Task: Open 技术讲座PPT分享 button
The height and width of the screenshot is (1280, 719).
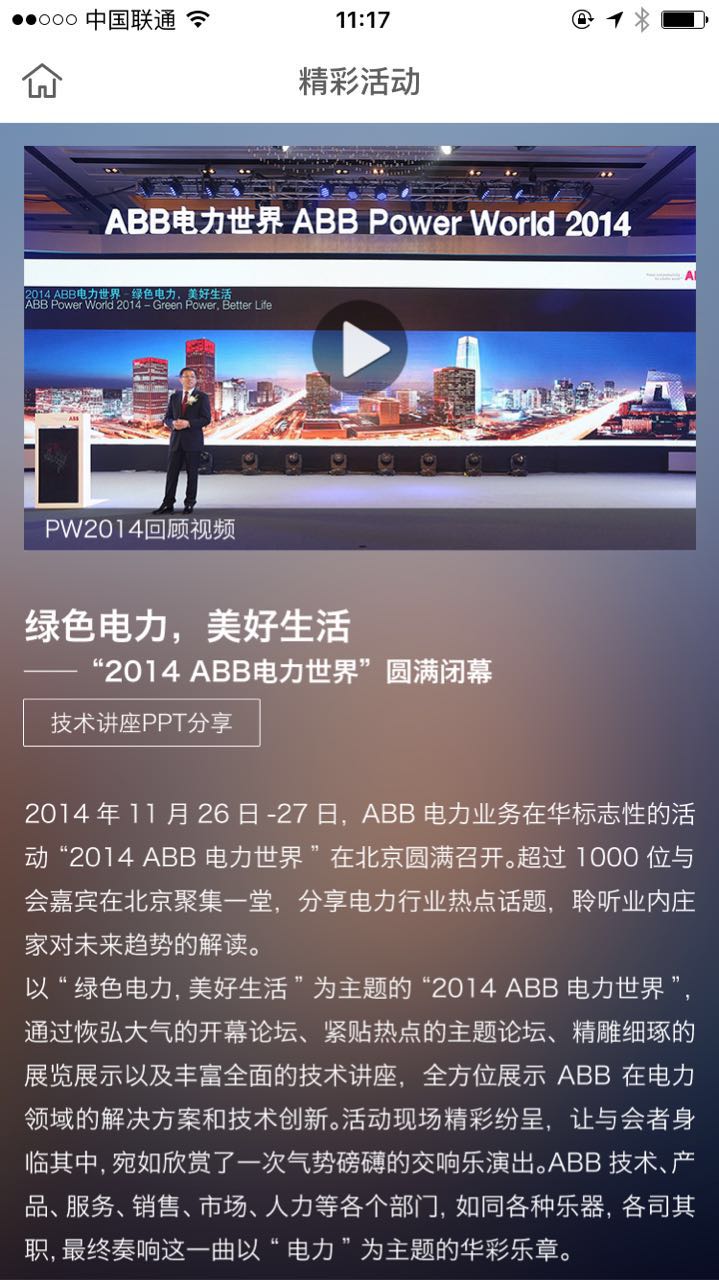Action: 142,723
